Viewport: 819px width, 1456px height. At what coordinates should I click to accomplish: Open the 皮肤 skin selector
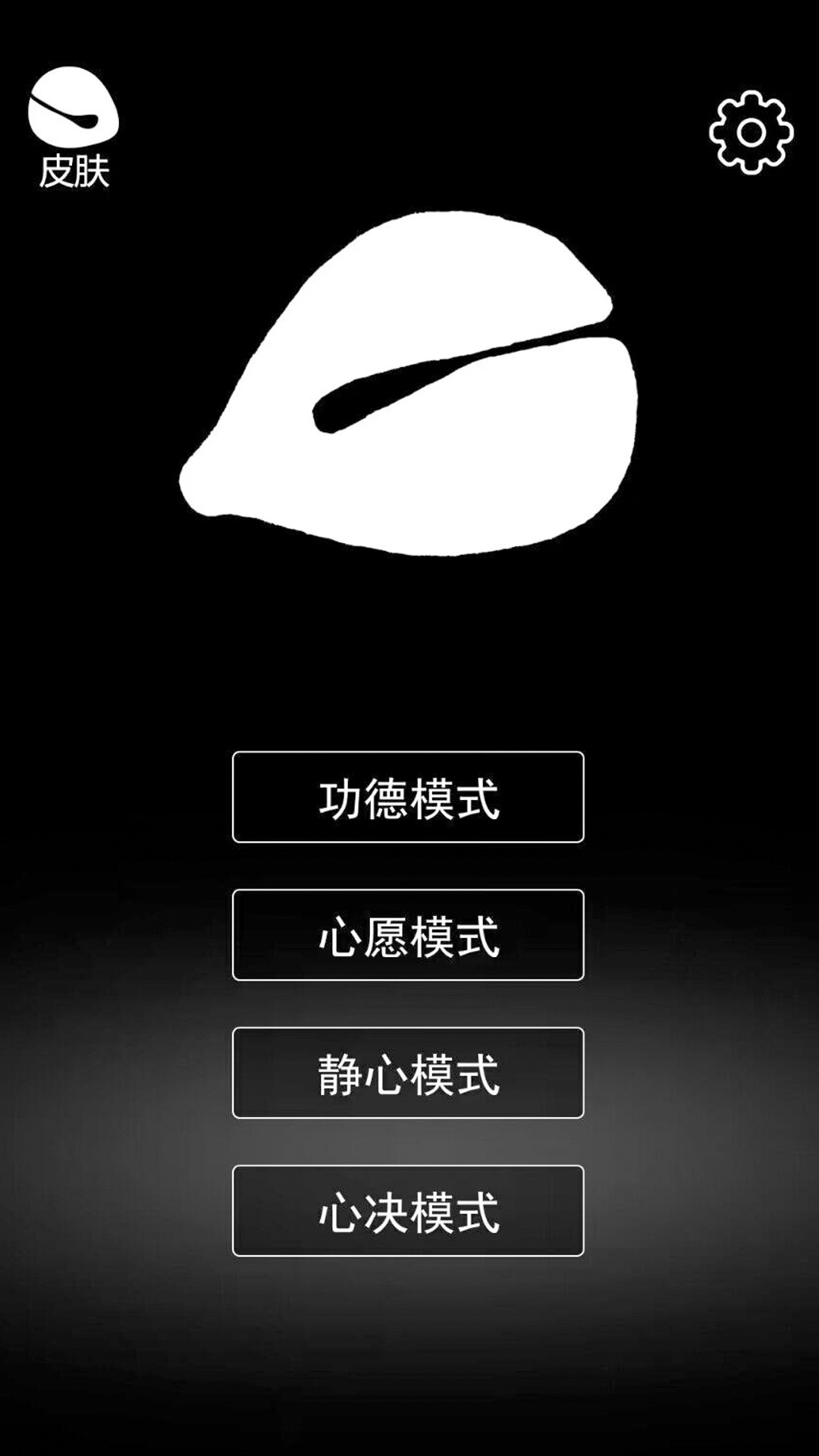click(74, 125)
